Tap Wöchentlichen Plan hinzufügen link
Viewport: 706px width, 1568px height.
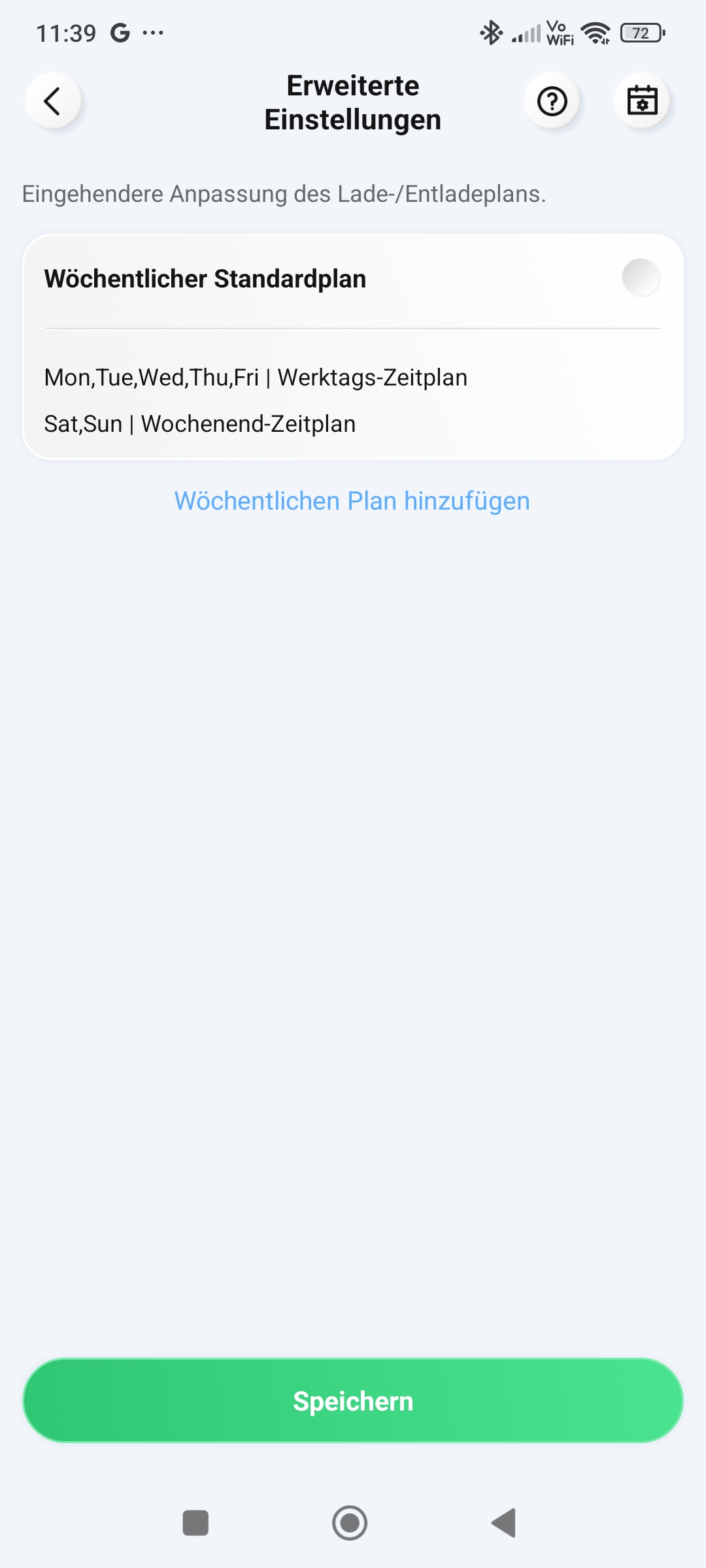point(352,501)
